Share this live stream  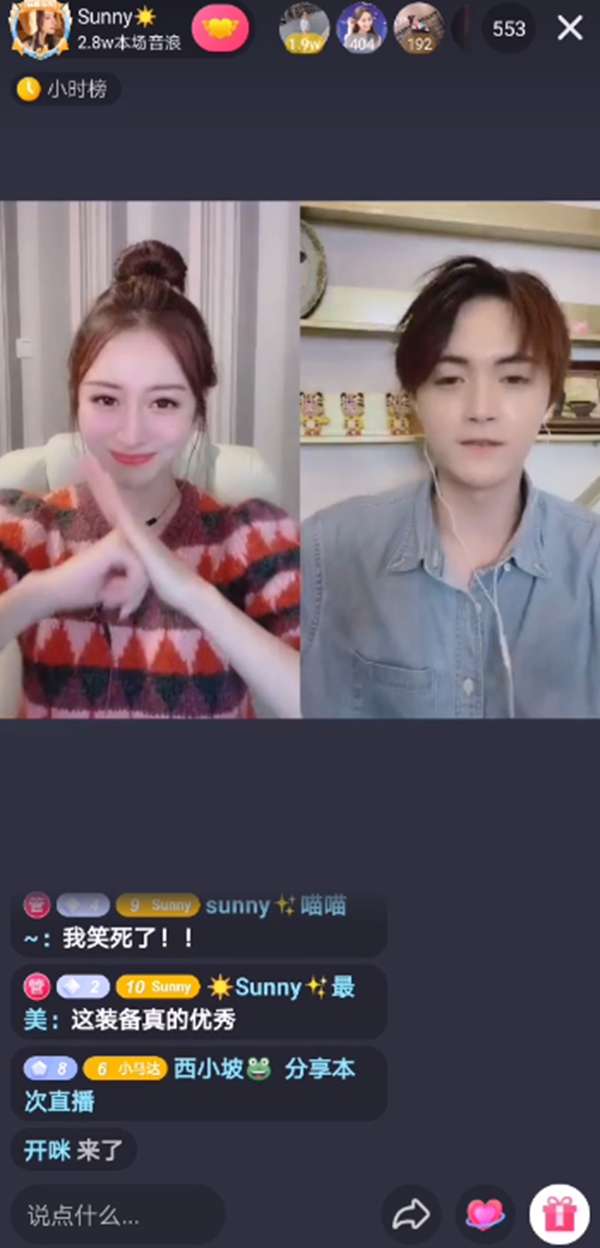coord(411,1215)
